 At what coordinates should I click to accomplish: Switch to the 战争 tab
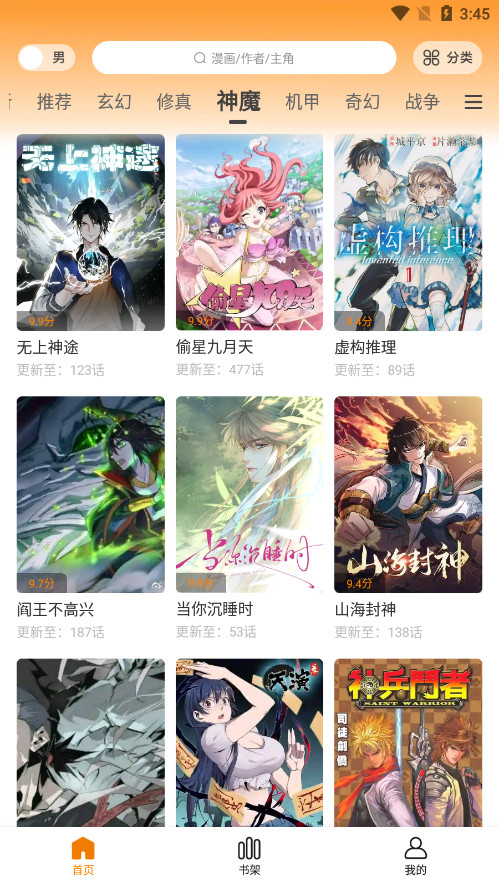click(x=423, y=102)
